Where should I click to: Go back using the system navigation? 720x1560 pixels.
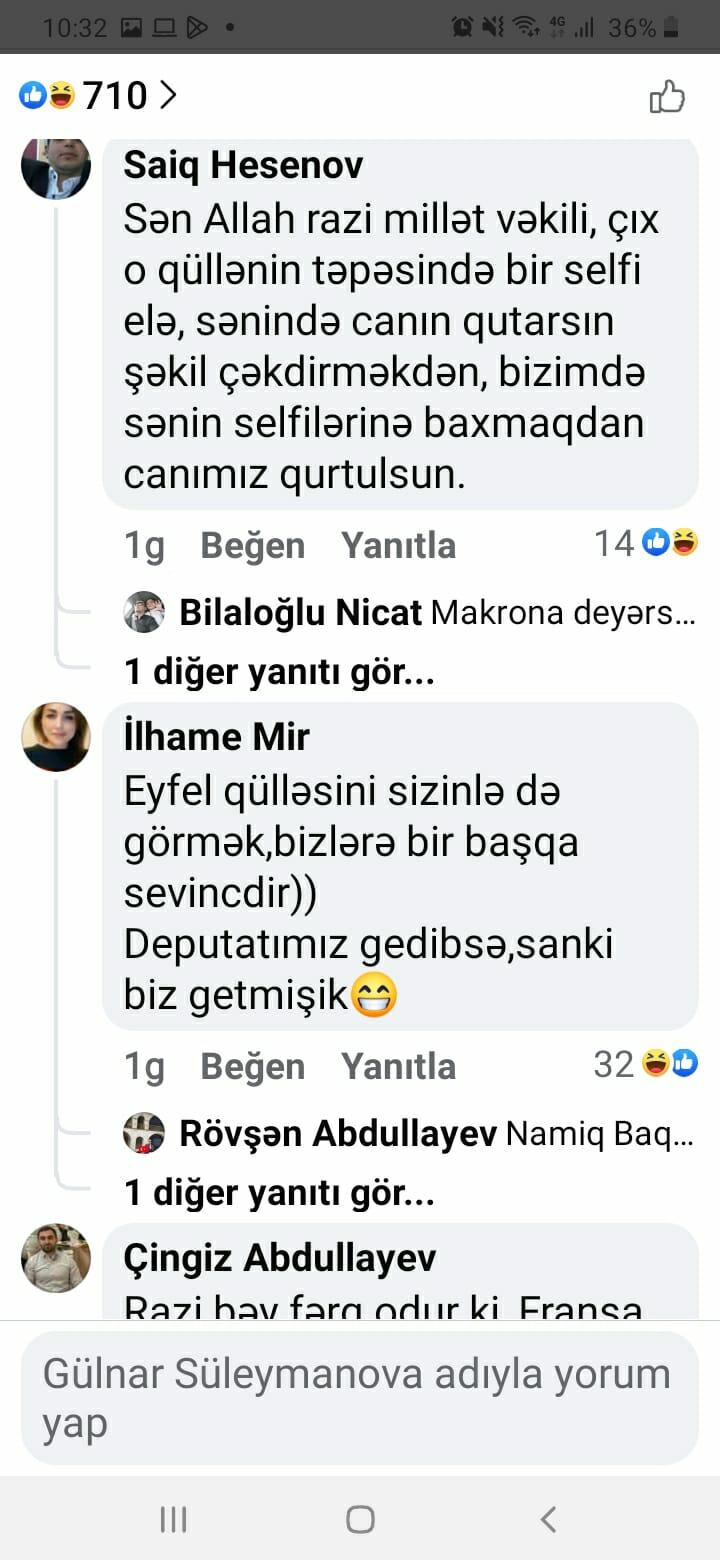click(548, 1520)
